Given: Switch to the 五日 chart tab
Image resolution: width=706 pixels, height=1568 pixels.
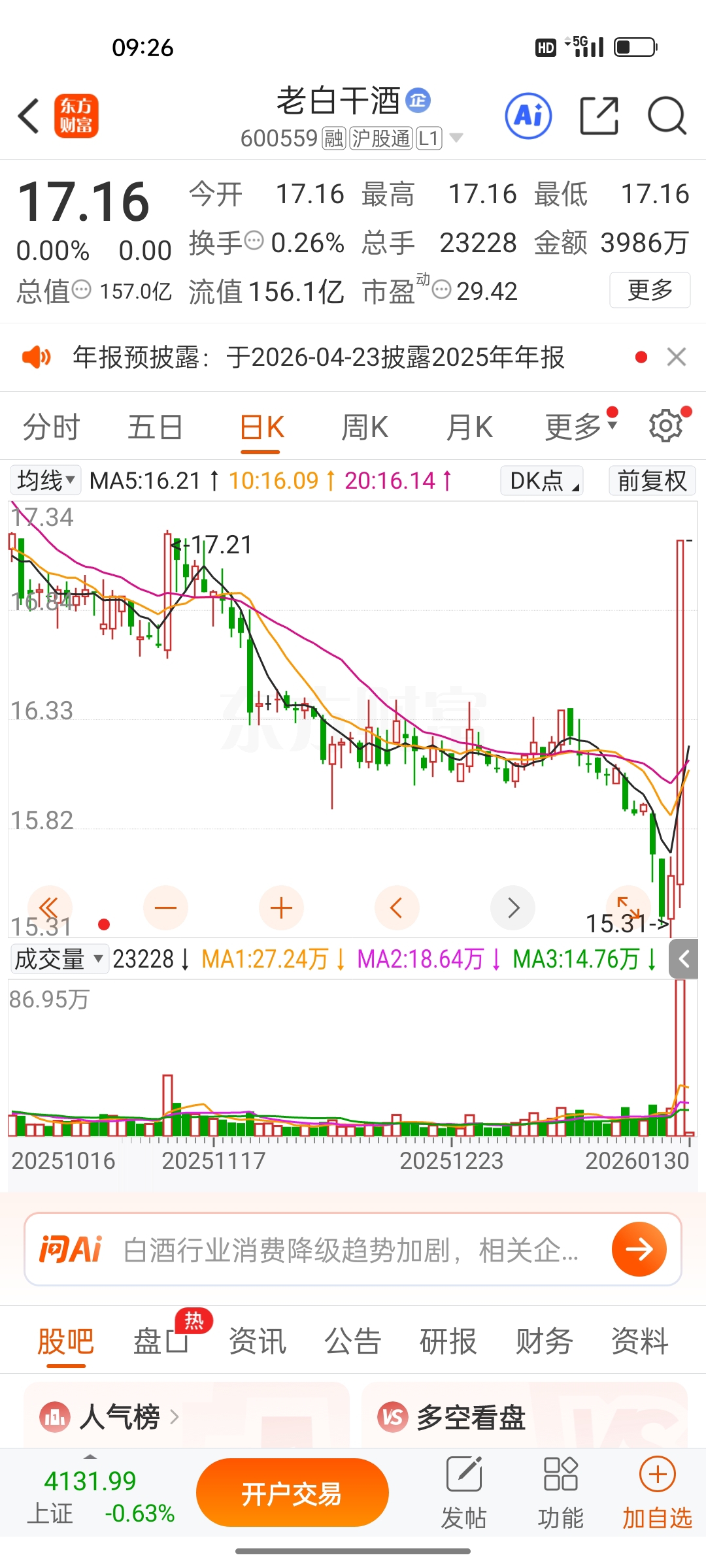Looking at the screenshot, I should click(x=155, y=428).
